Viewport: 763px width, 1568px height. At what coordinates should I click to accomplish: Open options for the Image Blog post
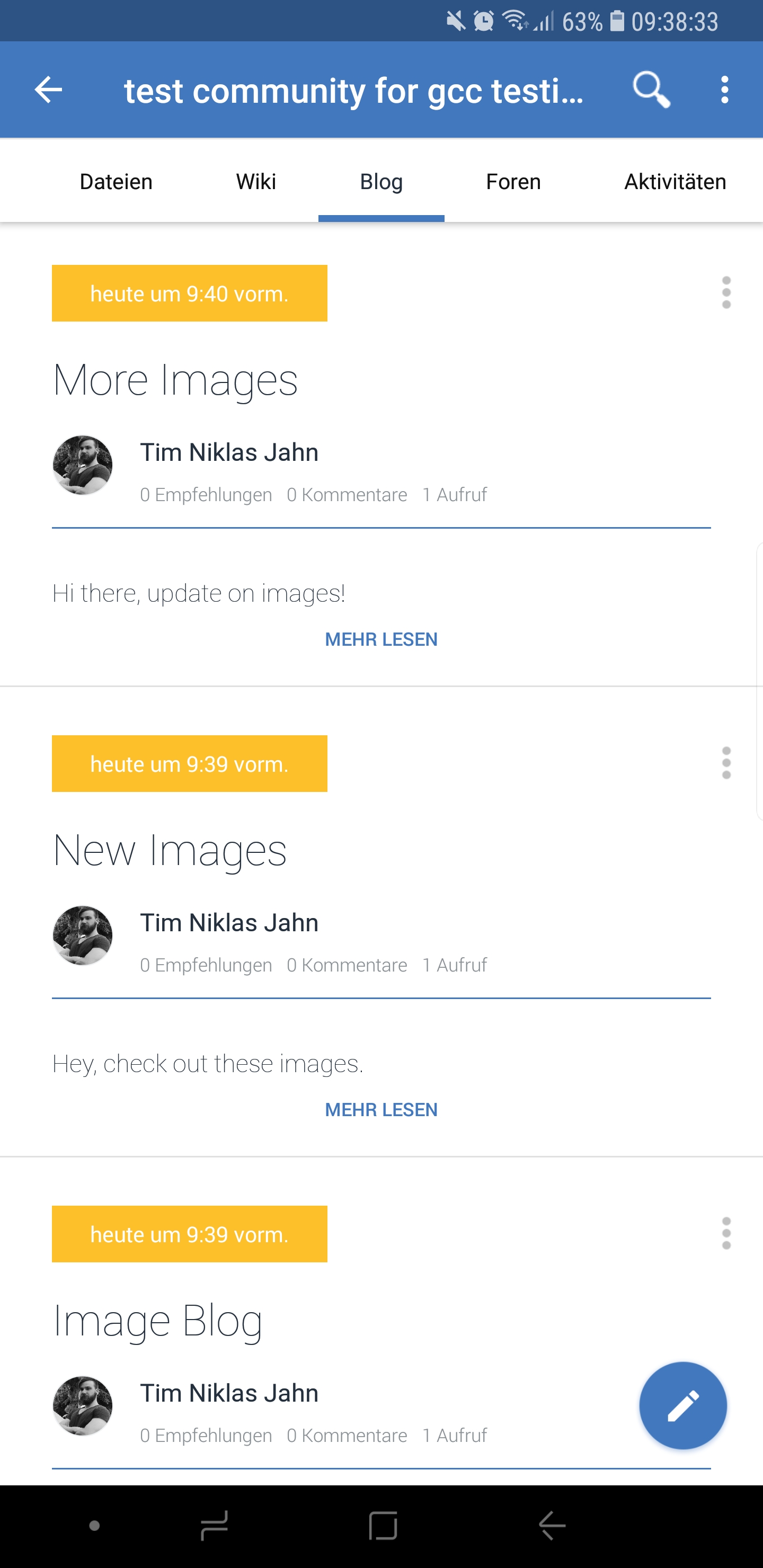click(726, 1233)
